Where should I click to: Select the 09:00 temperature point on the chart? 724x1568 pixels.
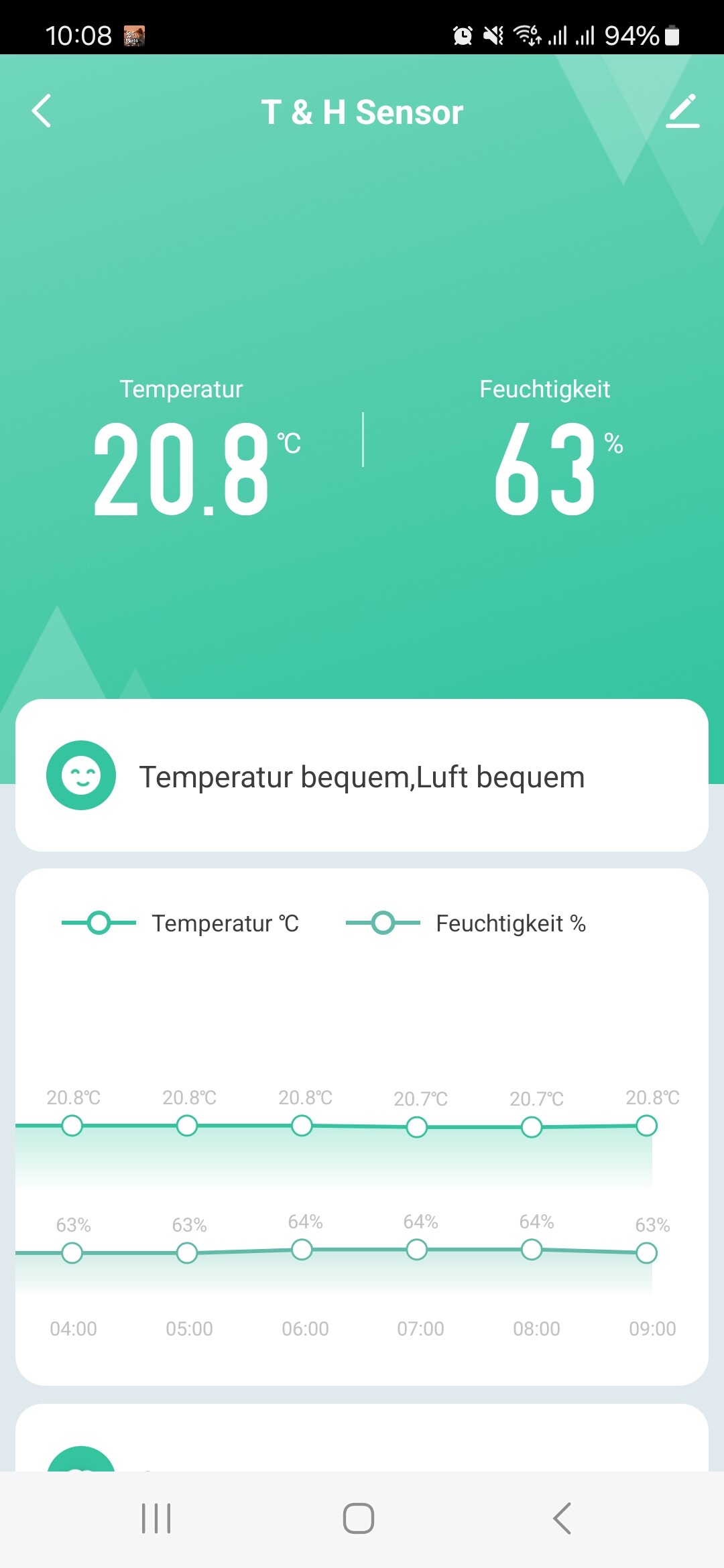pyautogui.click(x=646, y=1126)
